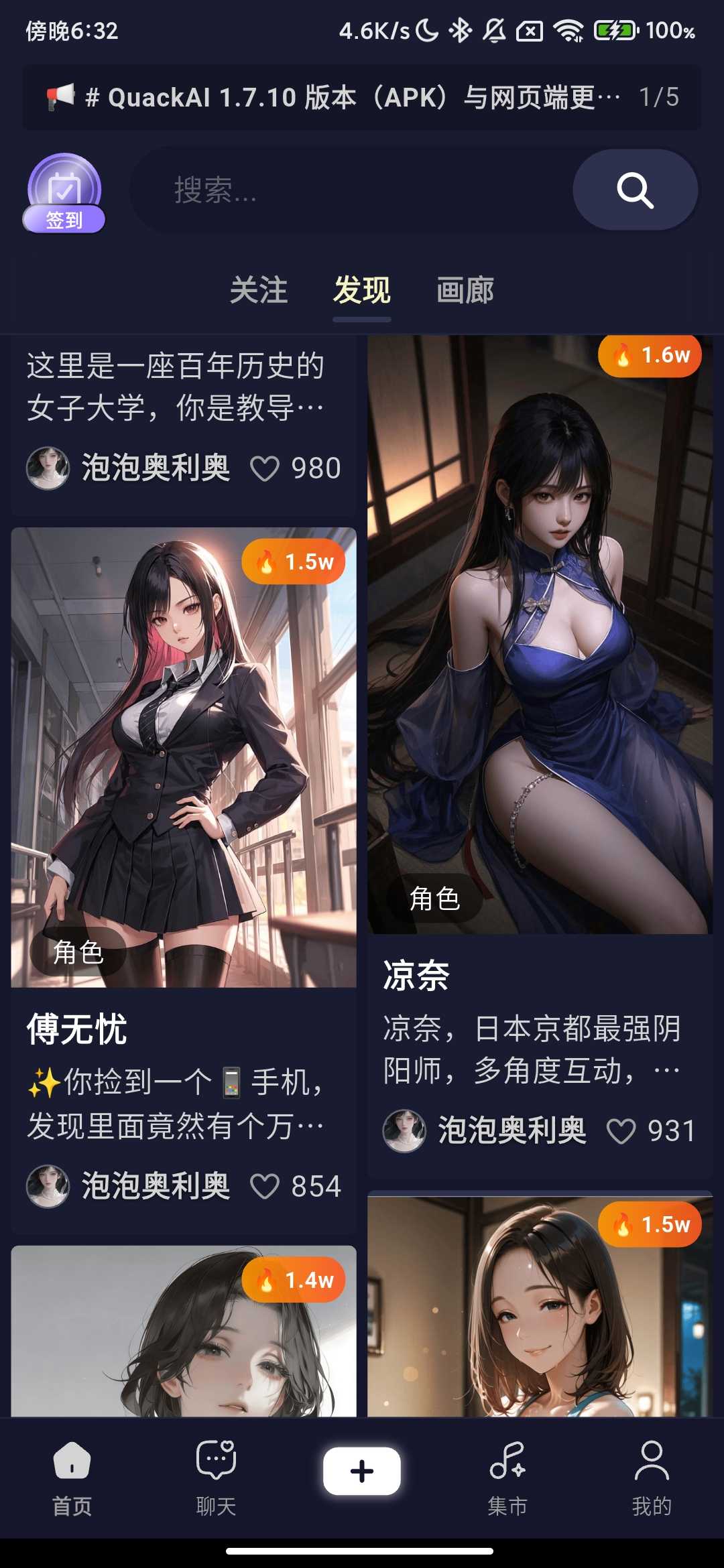Switch to the 关注 tab
724x1568 pixels.
point(259,291)
